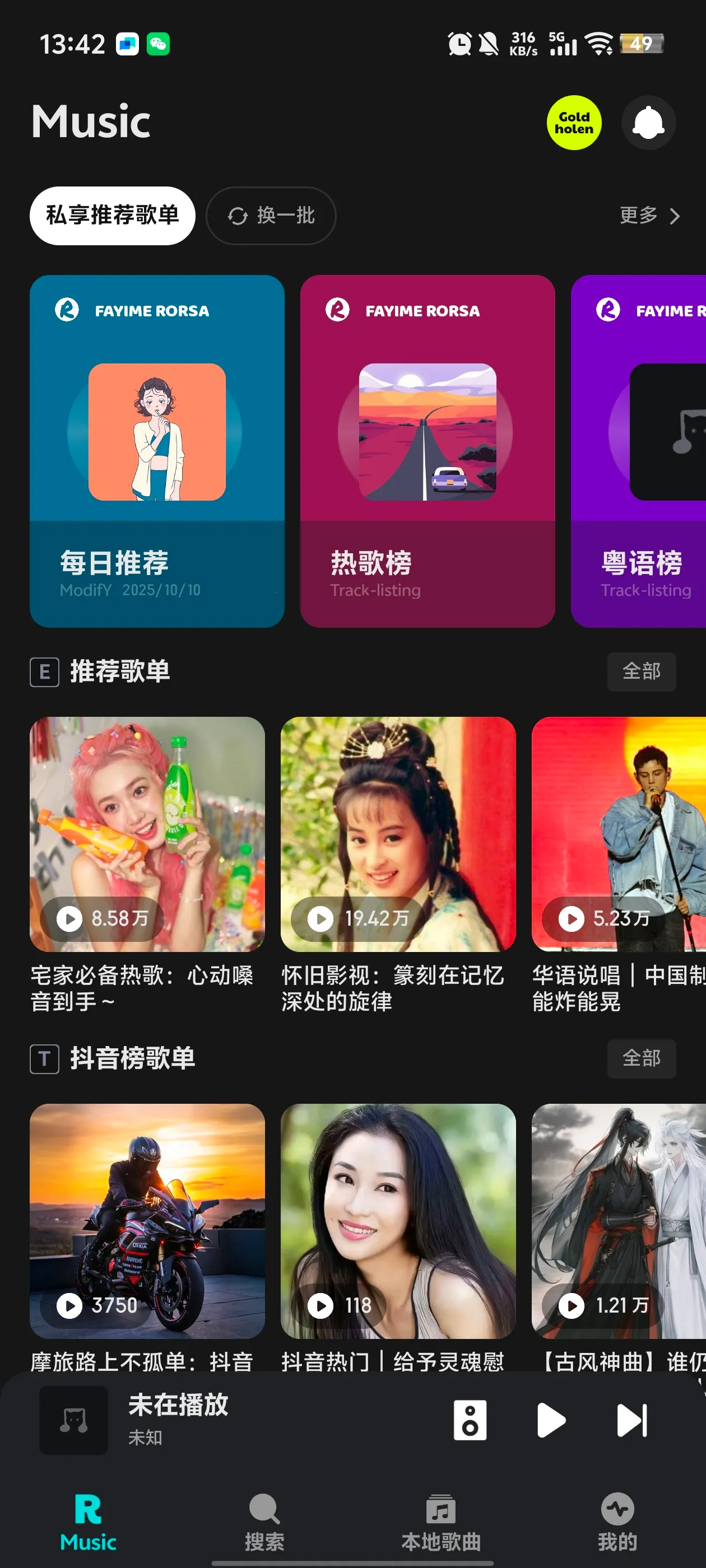The width and height of the screenshot is (706, 1568).
Task: Skip to the next track
Action: coord(631,1420)
